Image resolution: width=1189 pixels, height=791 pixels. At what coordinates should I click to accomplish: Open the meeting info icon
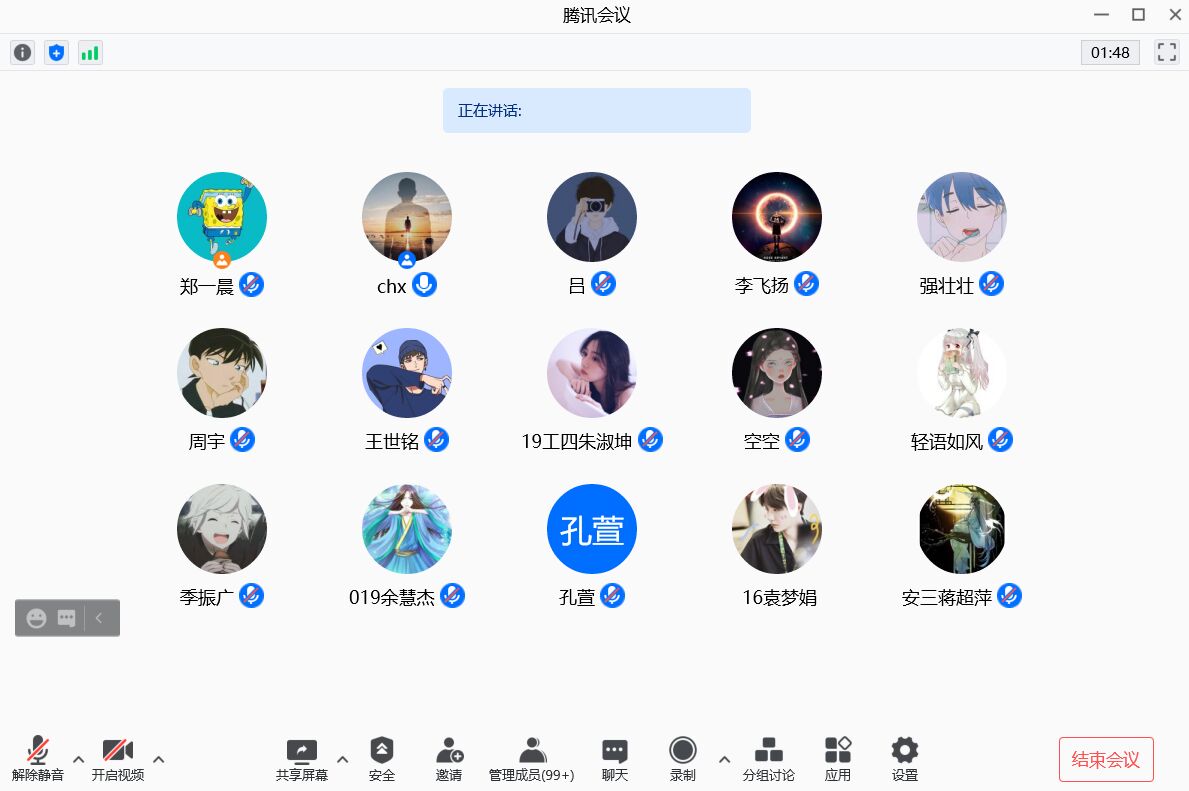(22, 52)
